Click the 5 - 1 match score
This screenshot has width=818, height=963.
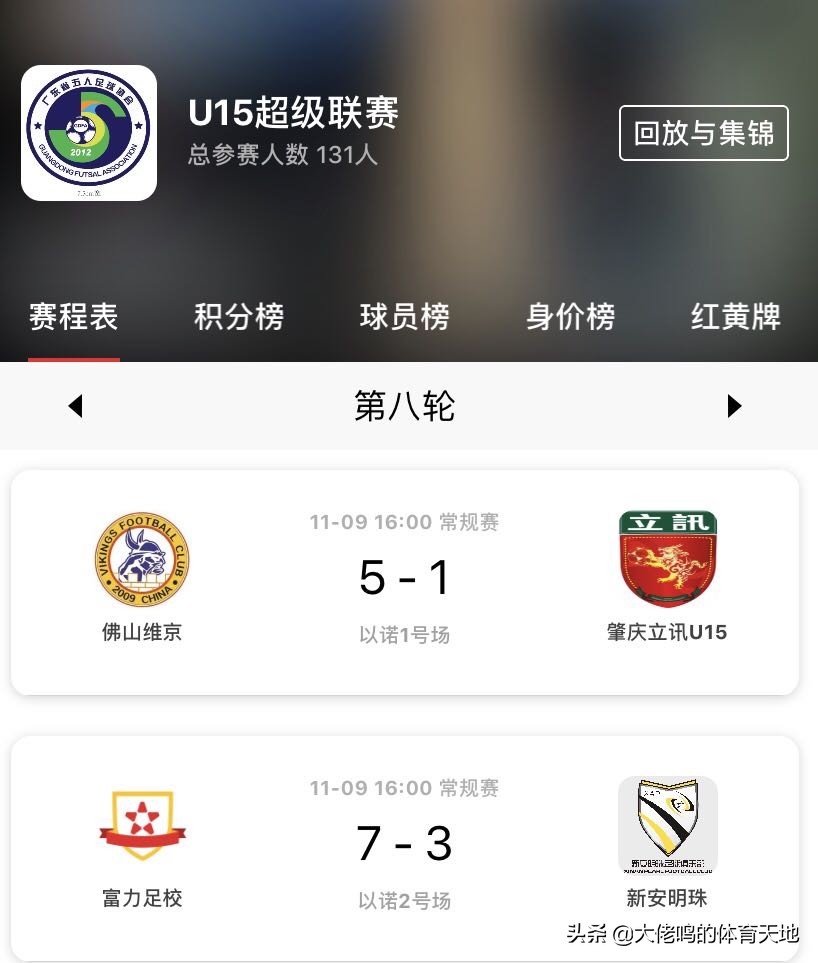(404, 578)
